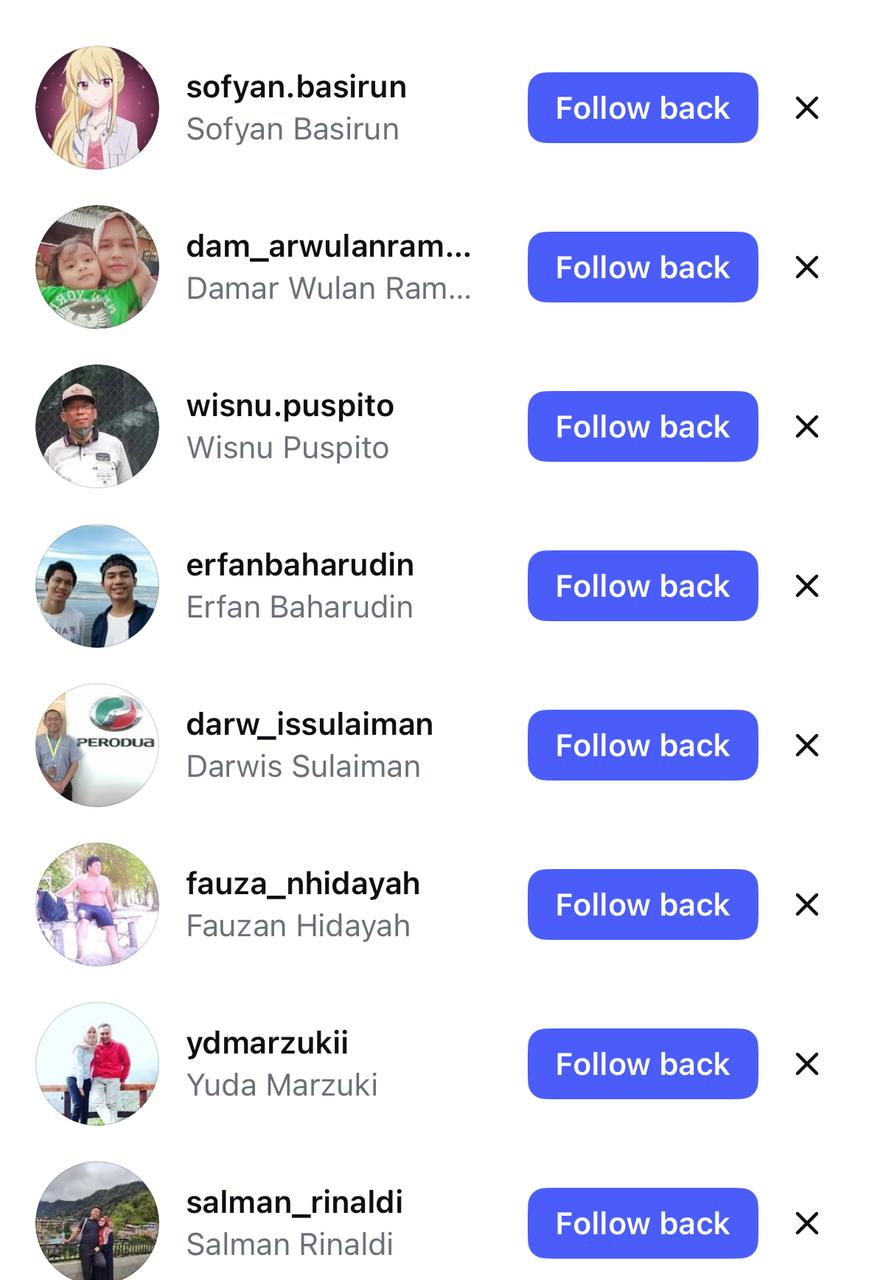The width and height of the screenshot is (869, 1280).
Task: View Wisnu Puspito's profile
Action: [x=290, y=407]
